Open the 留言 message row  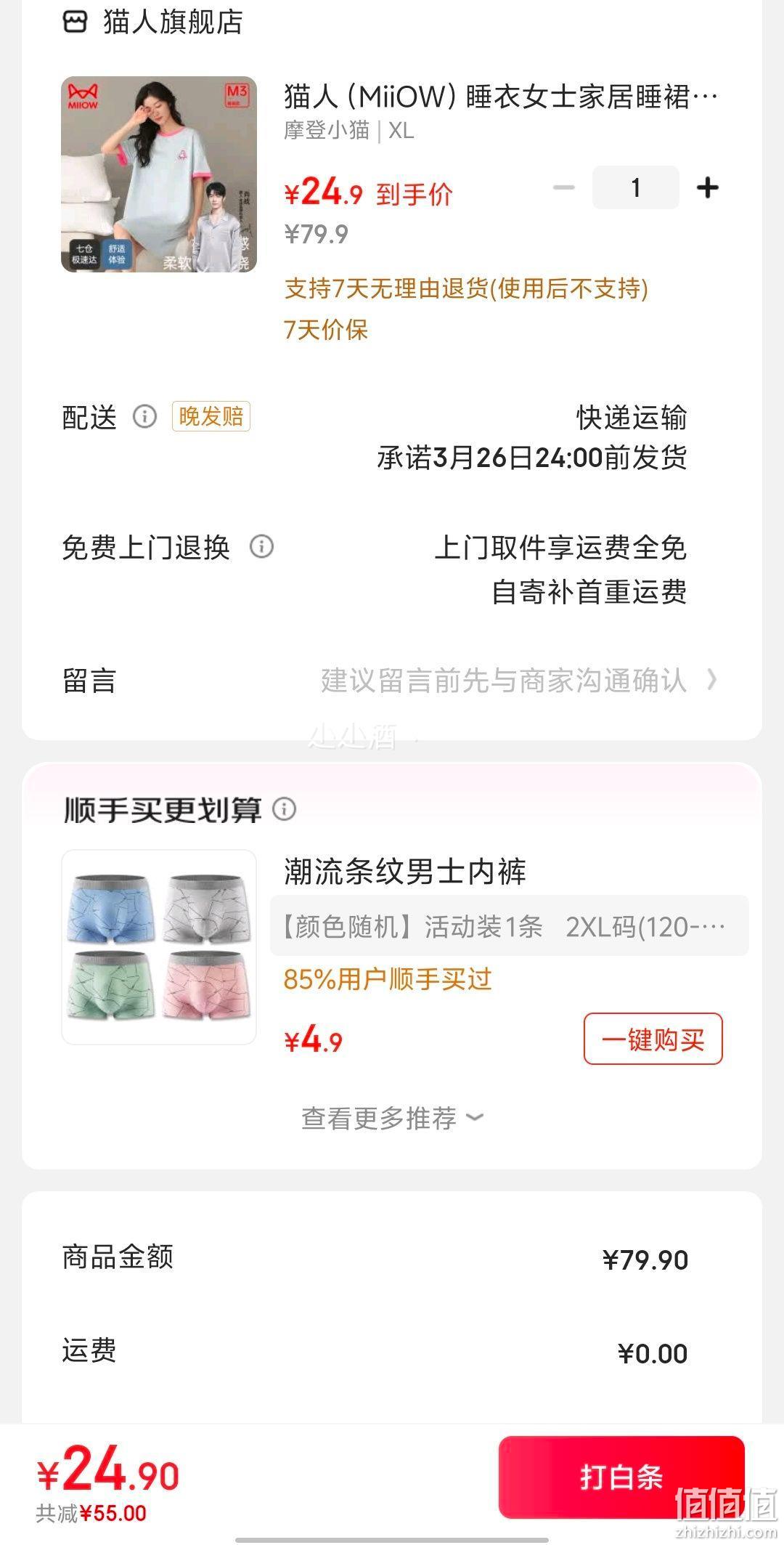[x=392, y=681]
